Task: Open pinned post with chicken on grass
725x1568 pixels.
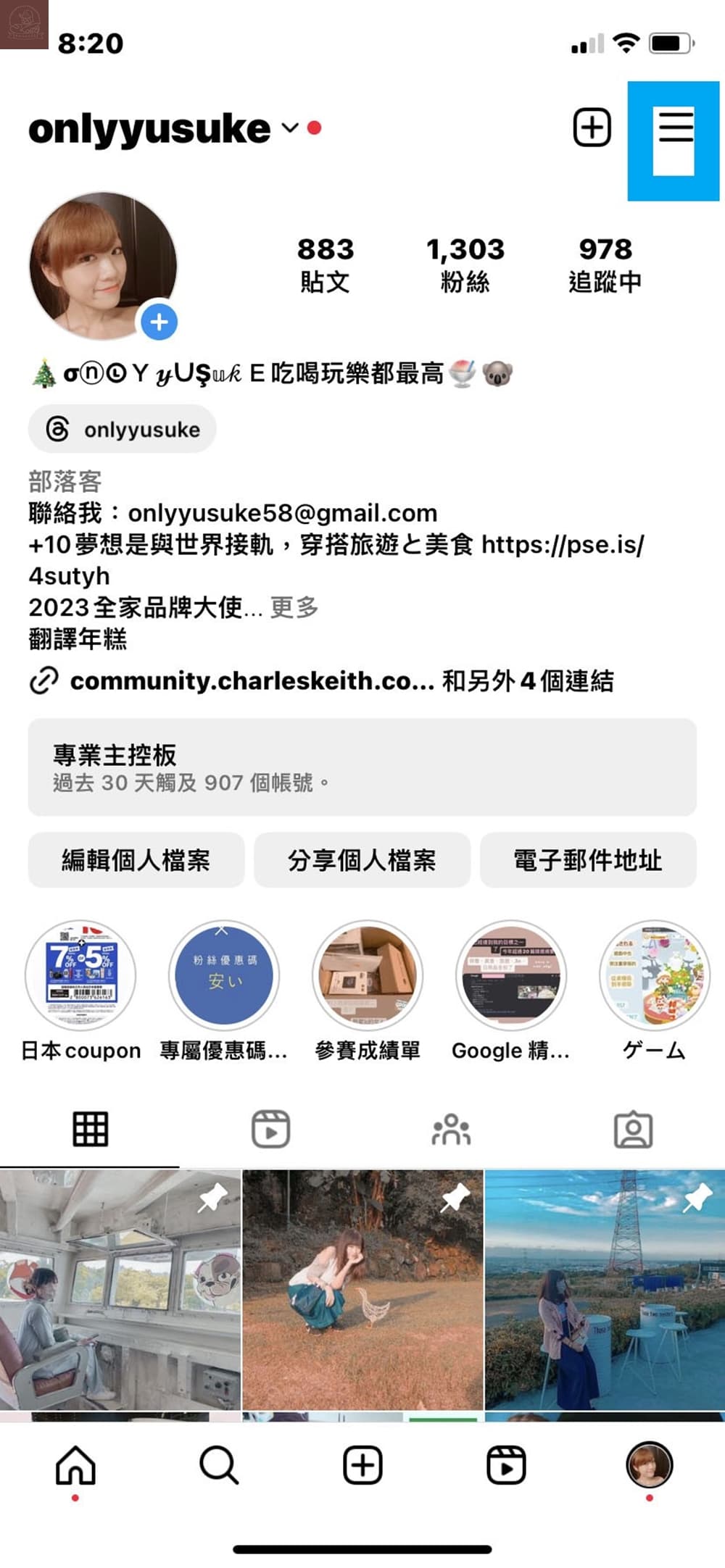Action: [x=362, y=1288]
